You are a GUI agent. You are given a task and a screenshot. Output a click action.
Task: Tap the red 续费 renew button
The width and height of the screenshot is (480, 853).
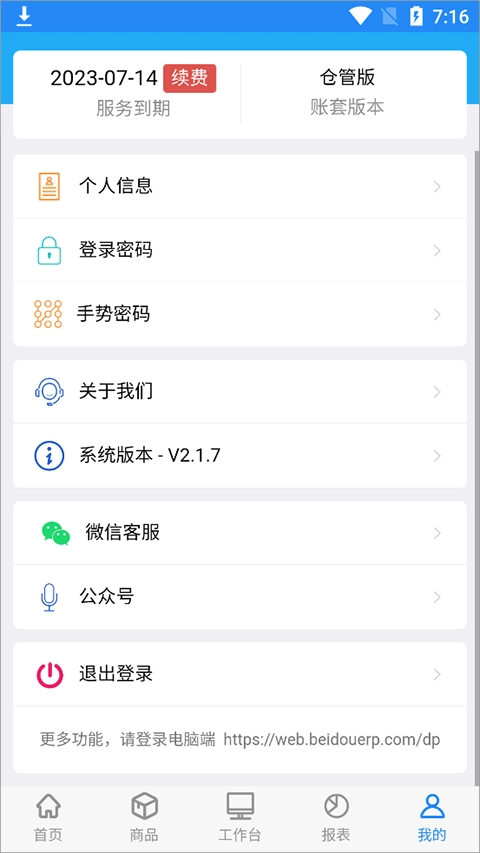[189, 78]
